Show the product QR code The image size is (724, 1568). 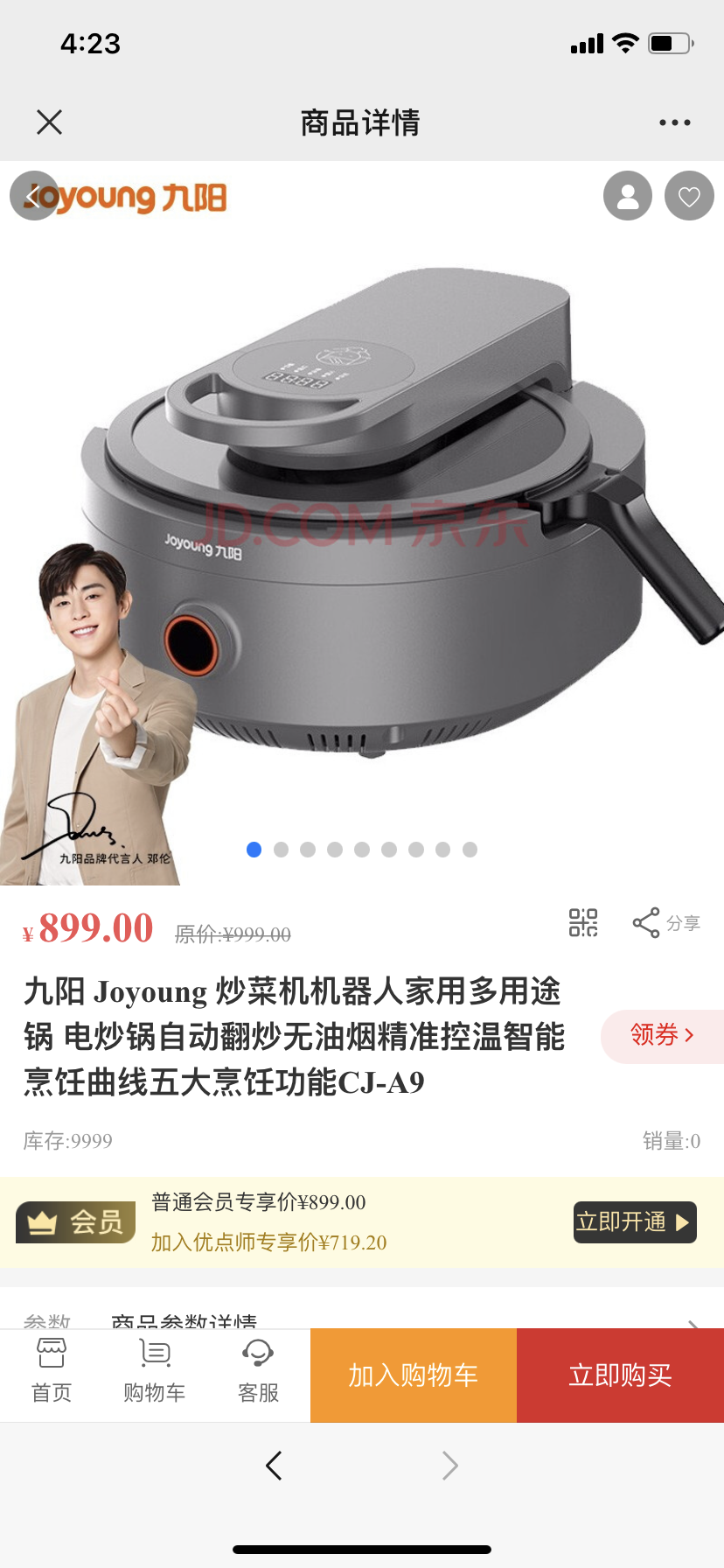(583, 922)
